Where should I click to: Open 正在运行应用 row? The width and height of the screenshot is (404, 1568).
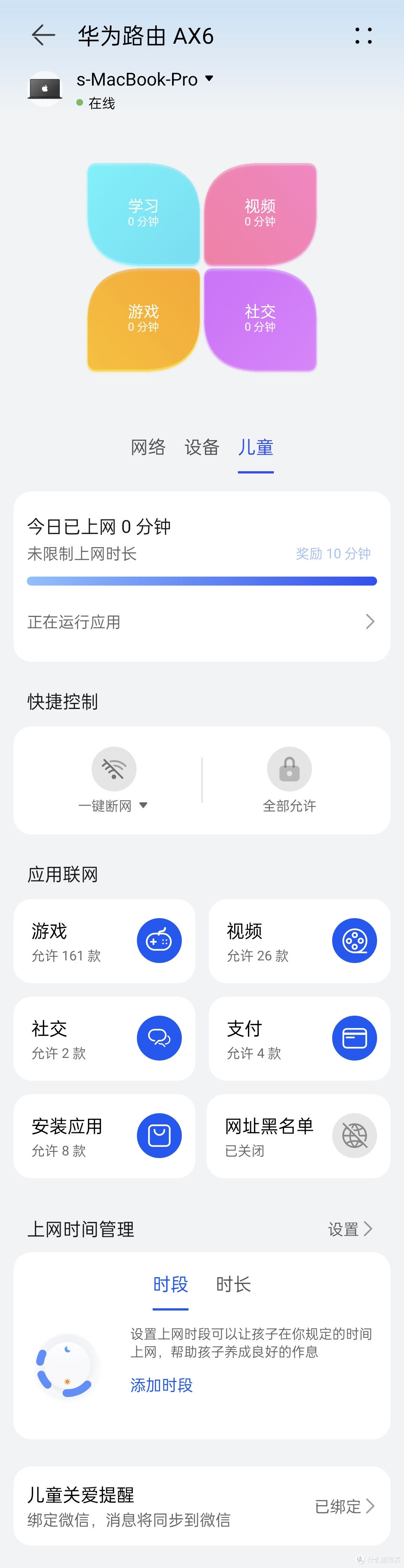201,621
